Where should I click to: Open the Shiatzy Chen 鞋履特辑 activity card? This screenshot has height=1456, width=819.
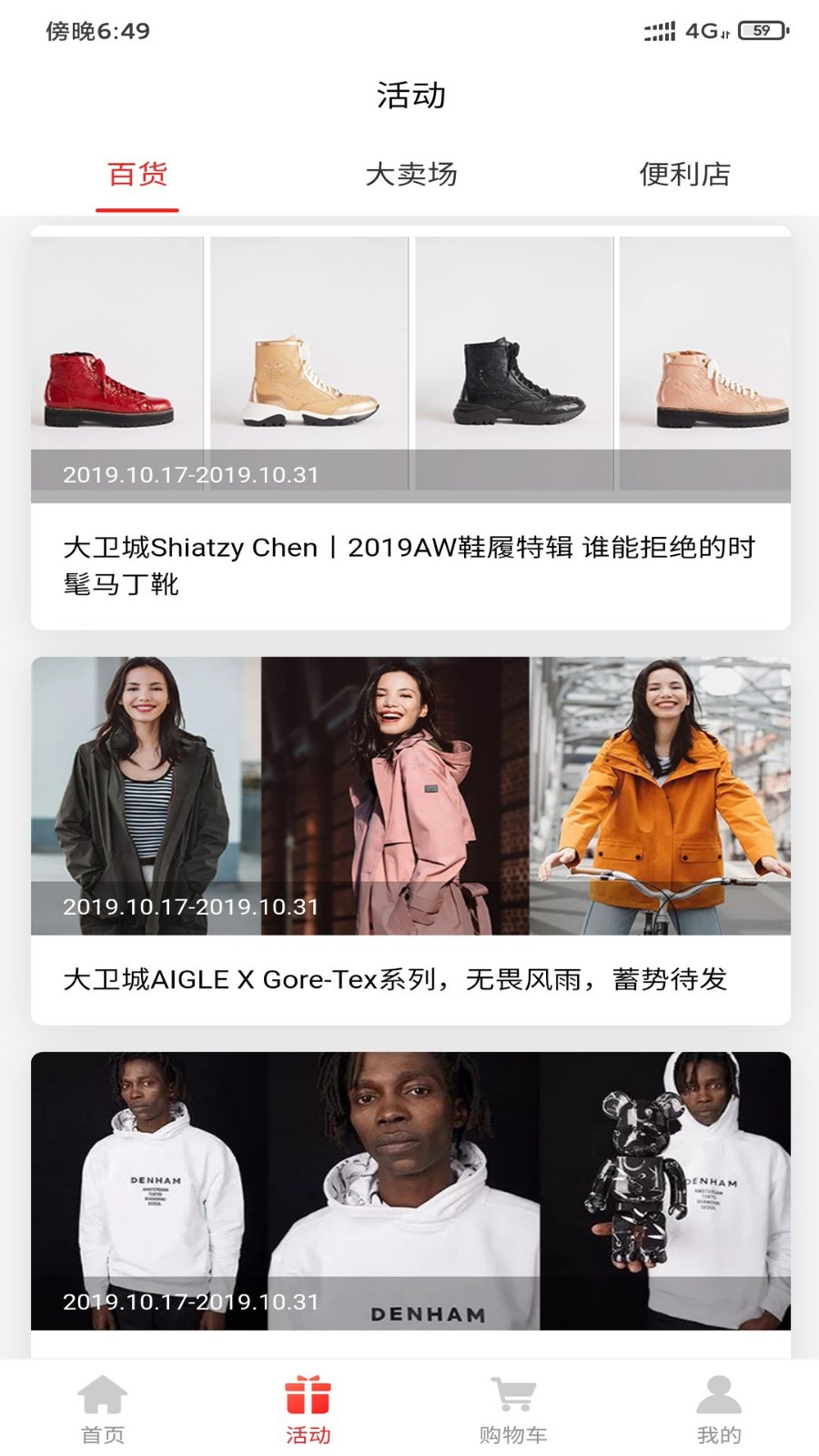tap(410, 428)
